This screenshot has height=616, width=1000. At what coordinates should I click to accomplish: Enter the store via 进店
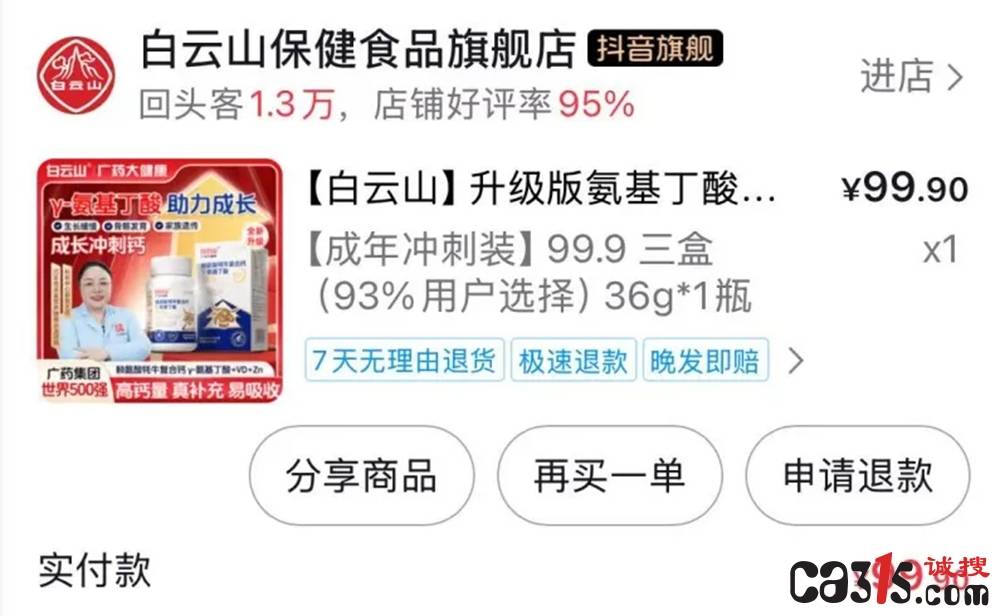click(910, 77)
